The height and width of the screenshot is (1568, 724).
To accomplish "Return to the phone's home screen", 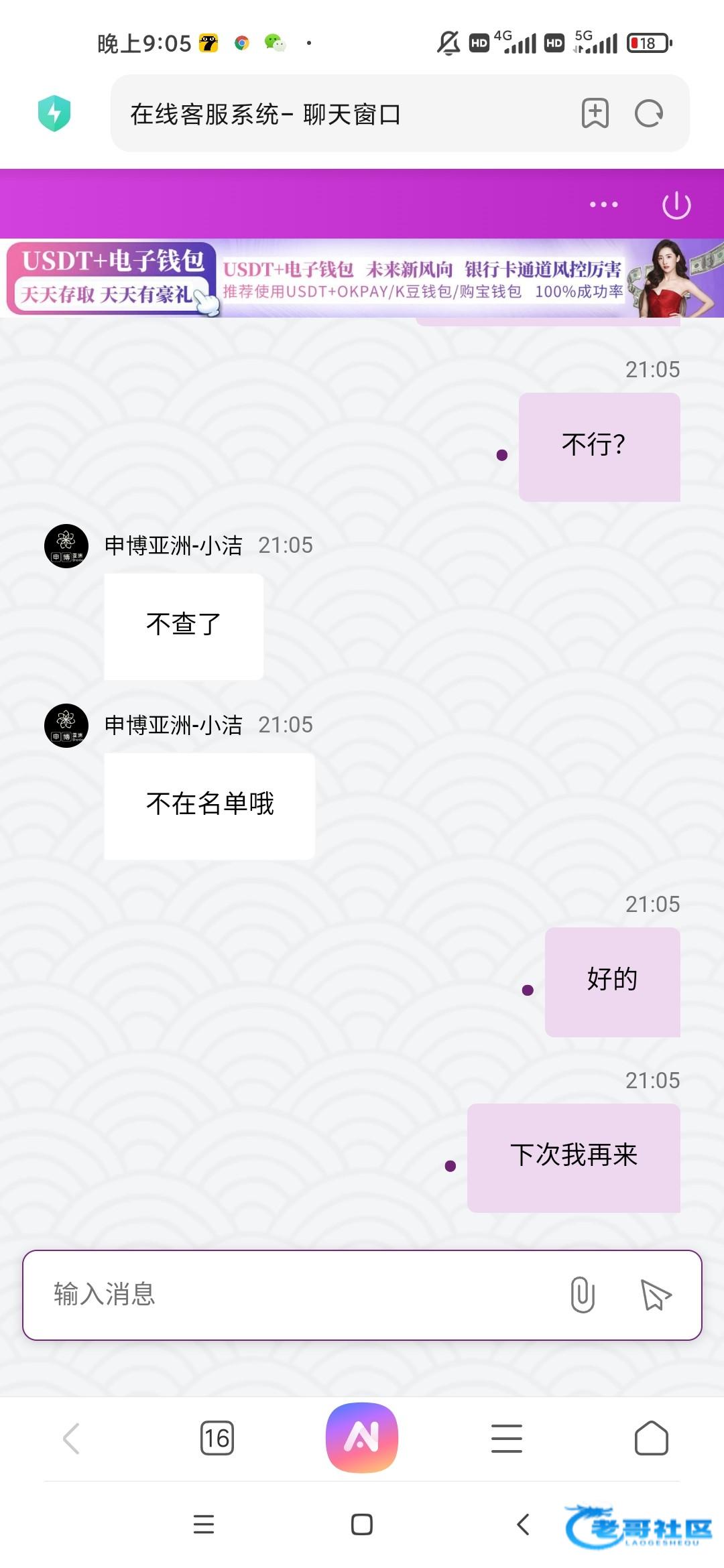I will 362,1524.
